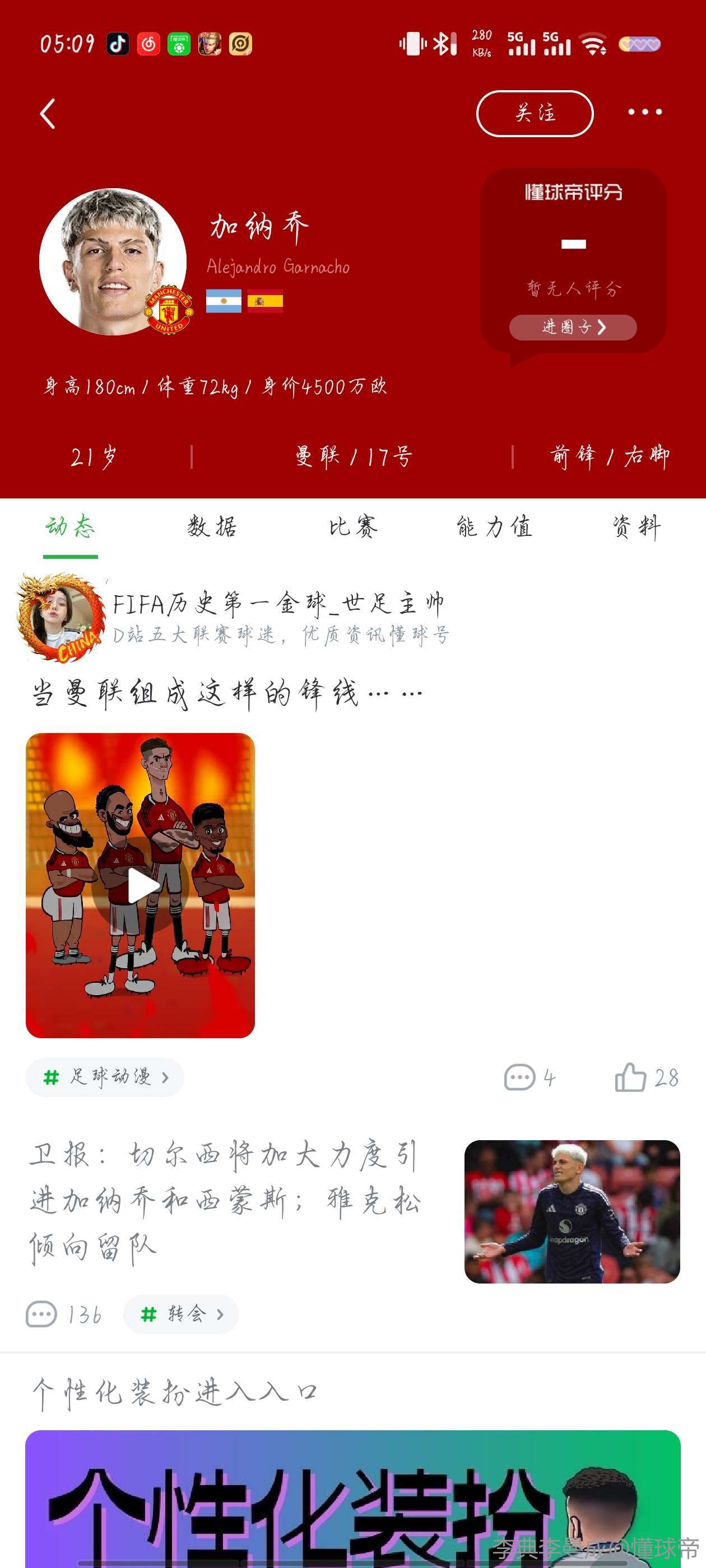View the 136 comments on the transfer article
The height and width of the screenshot is (1568, 706).
click(x=63, y=1314)
